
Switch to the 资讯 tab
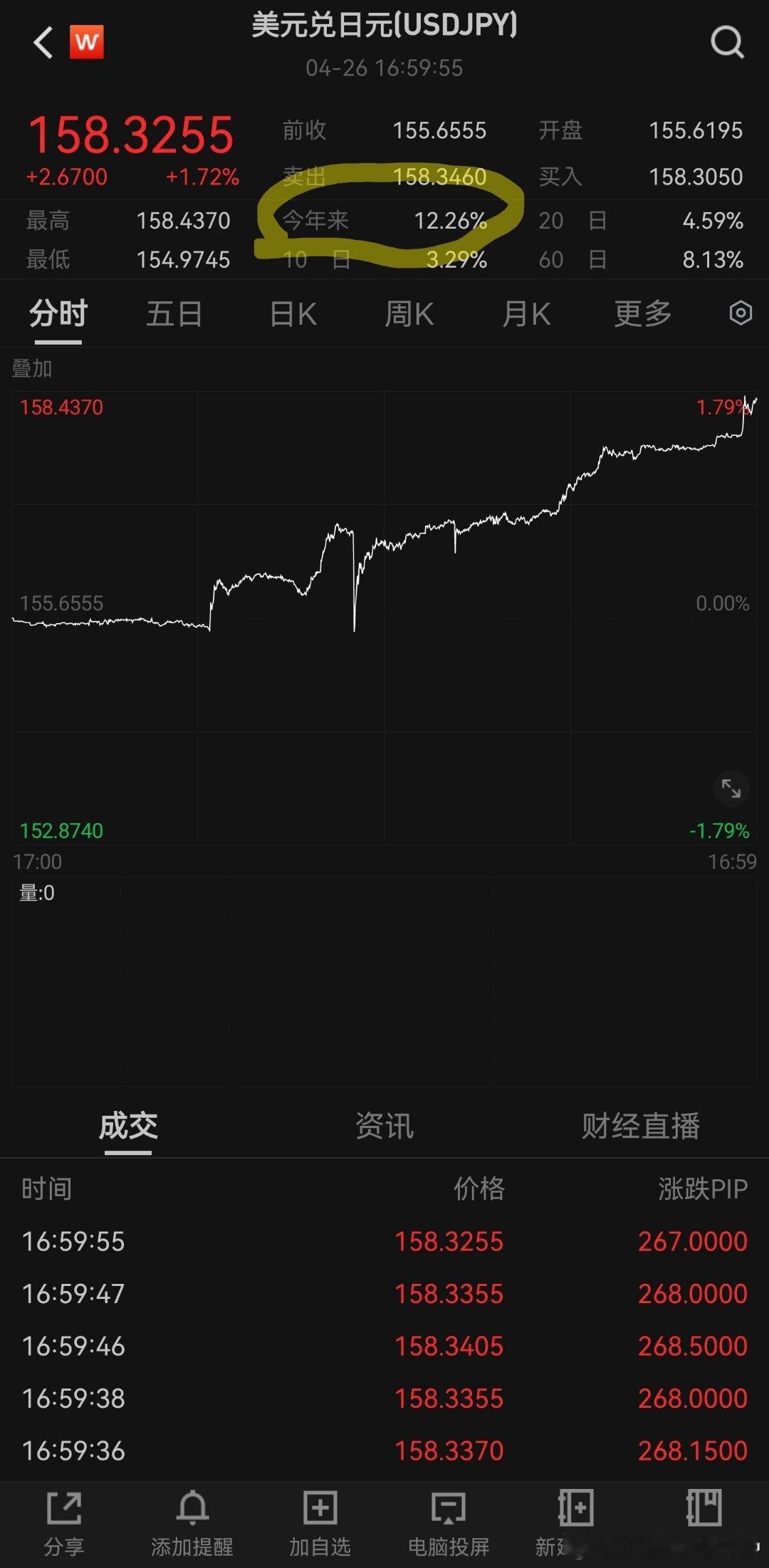(384, 1126)
